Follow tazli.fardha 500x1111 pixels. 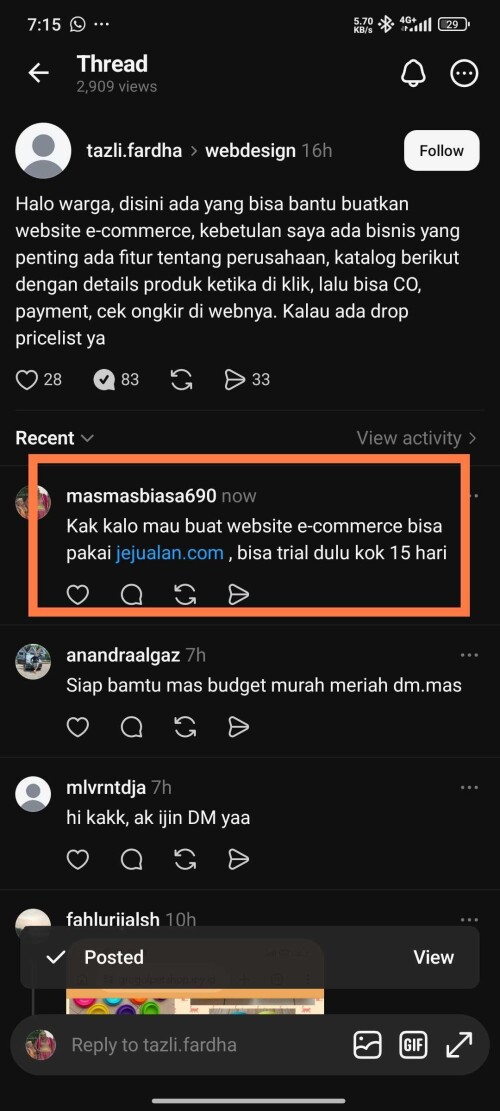[x=441, y=151]
